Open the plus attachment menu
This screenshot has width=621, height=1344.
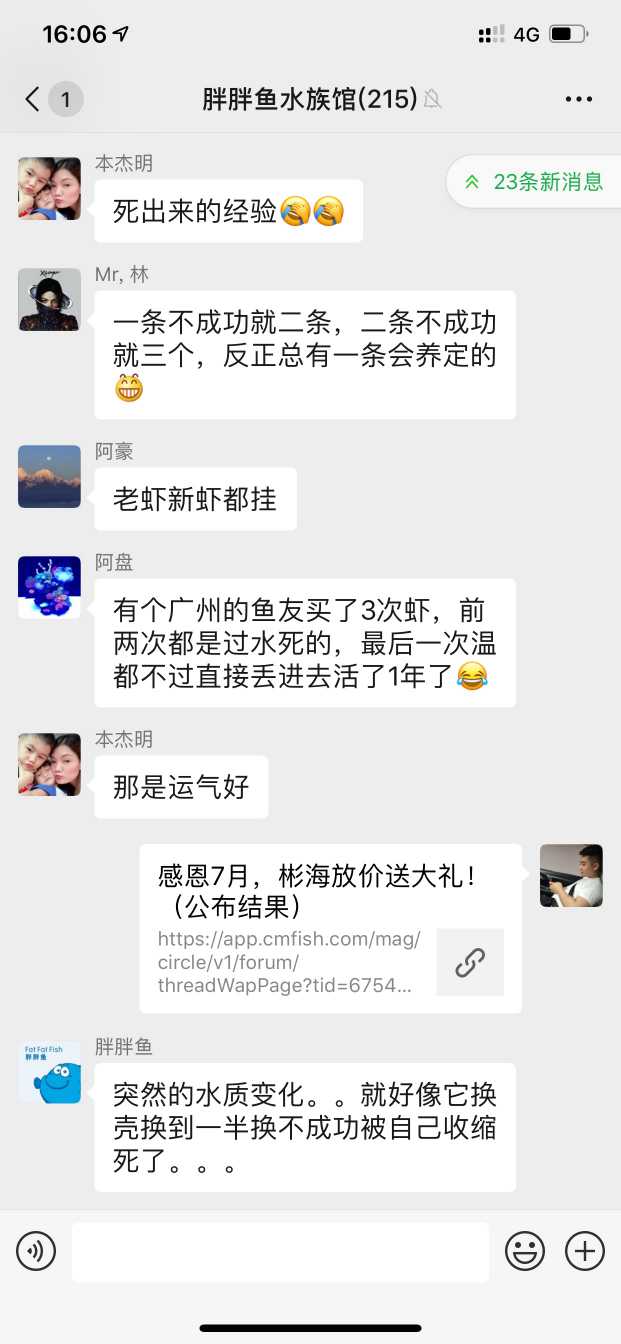585,1251
